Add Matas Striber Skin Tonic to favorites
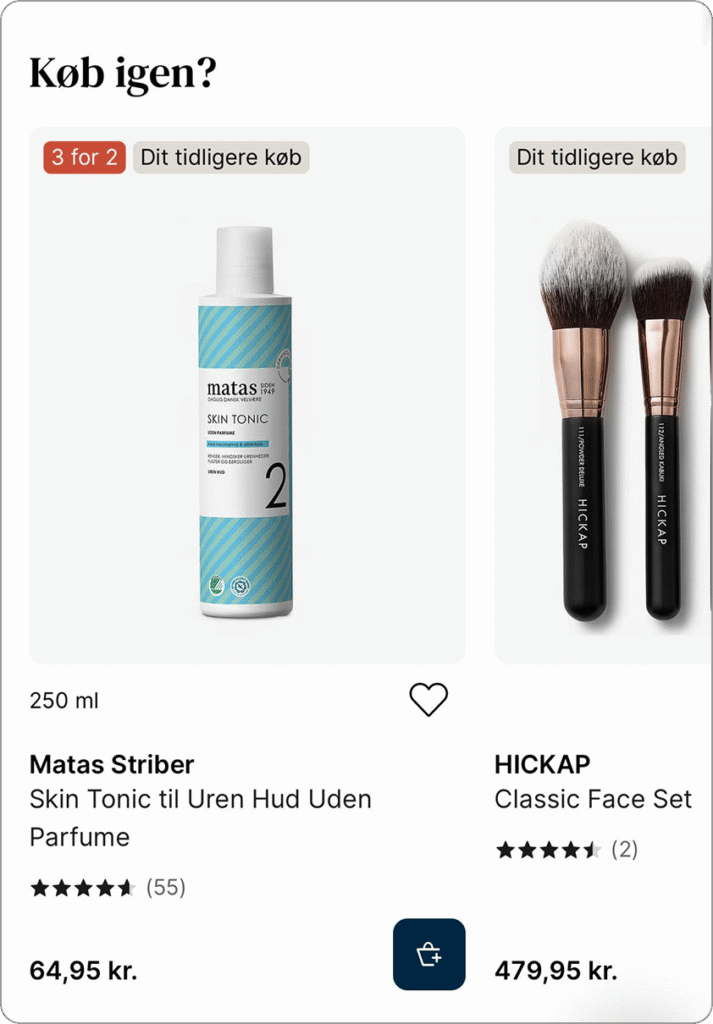This screenshot has width=713, height=1024. (x=428, y=699)
